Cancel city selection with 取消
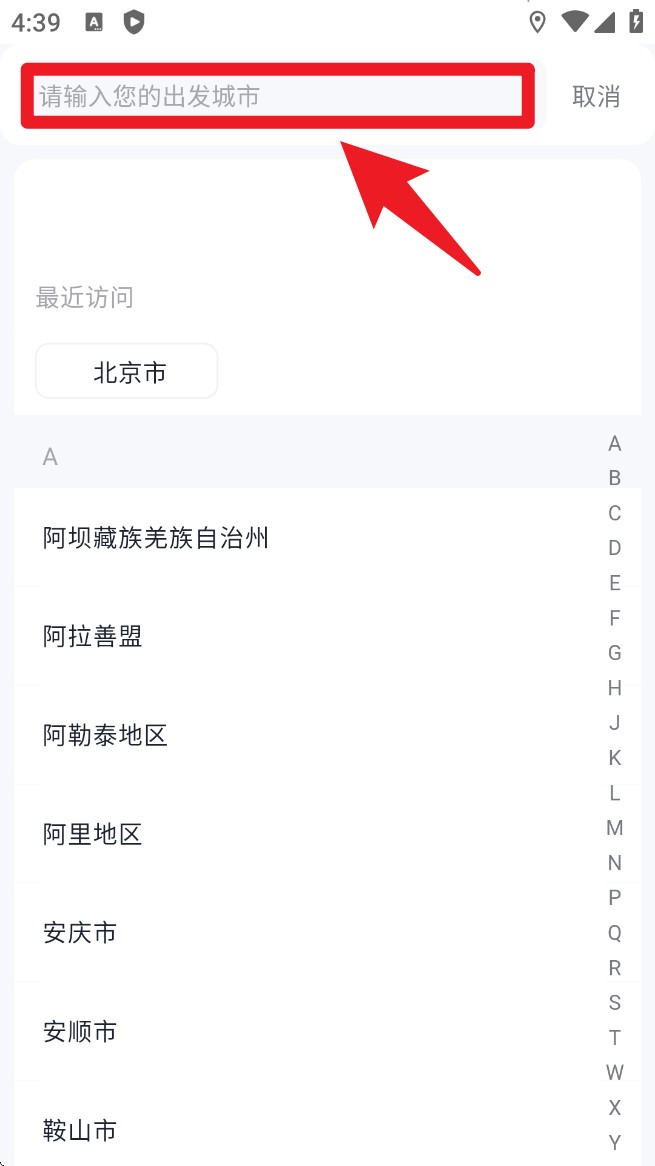Image resolution: width=655 pixels, height=1166 pixels. point(596,96)
